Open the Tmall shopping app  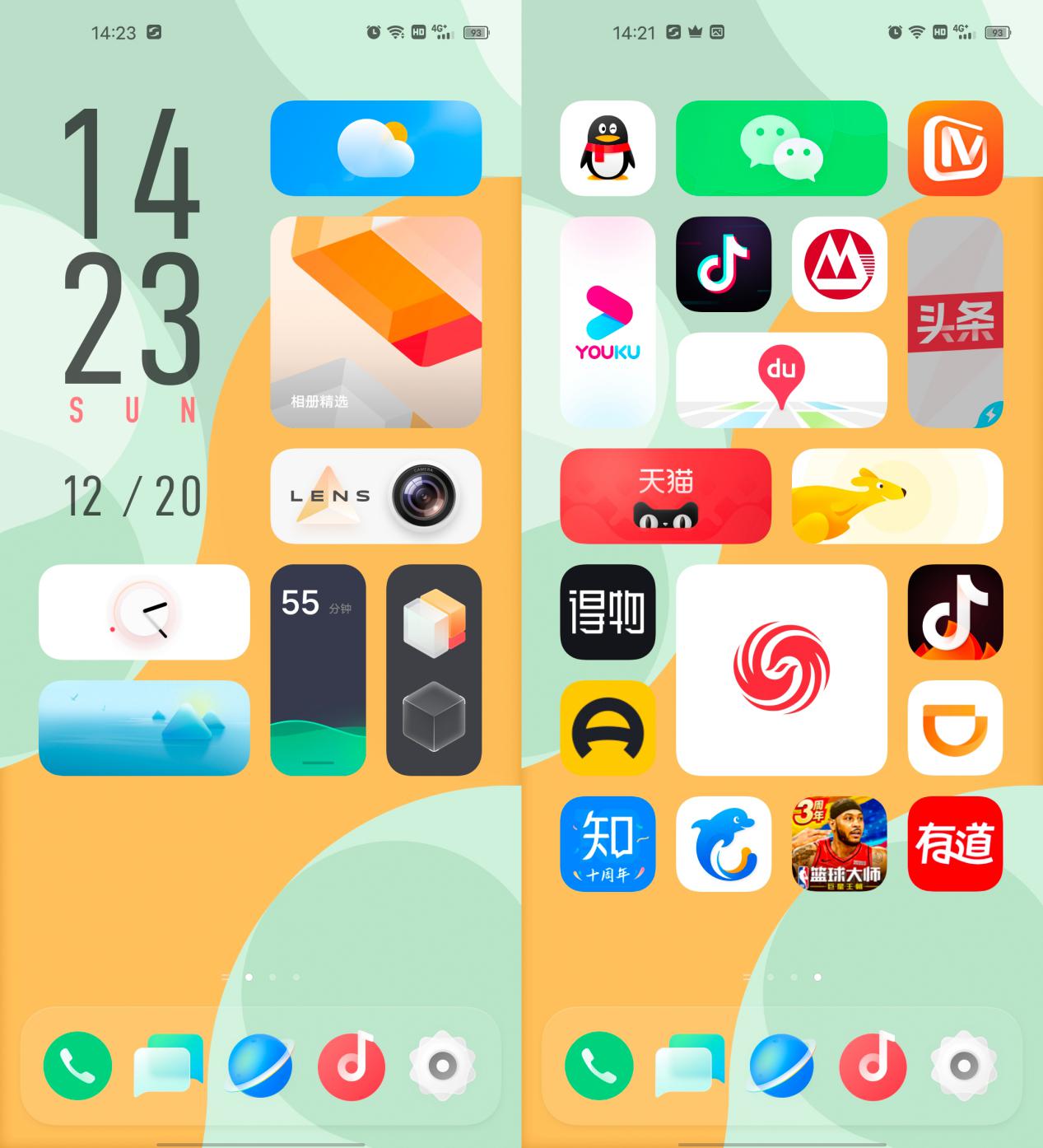pyautogui.click(x=665, y=496)
